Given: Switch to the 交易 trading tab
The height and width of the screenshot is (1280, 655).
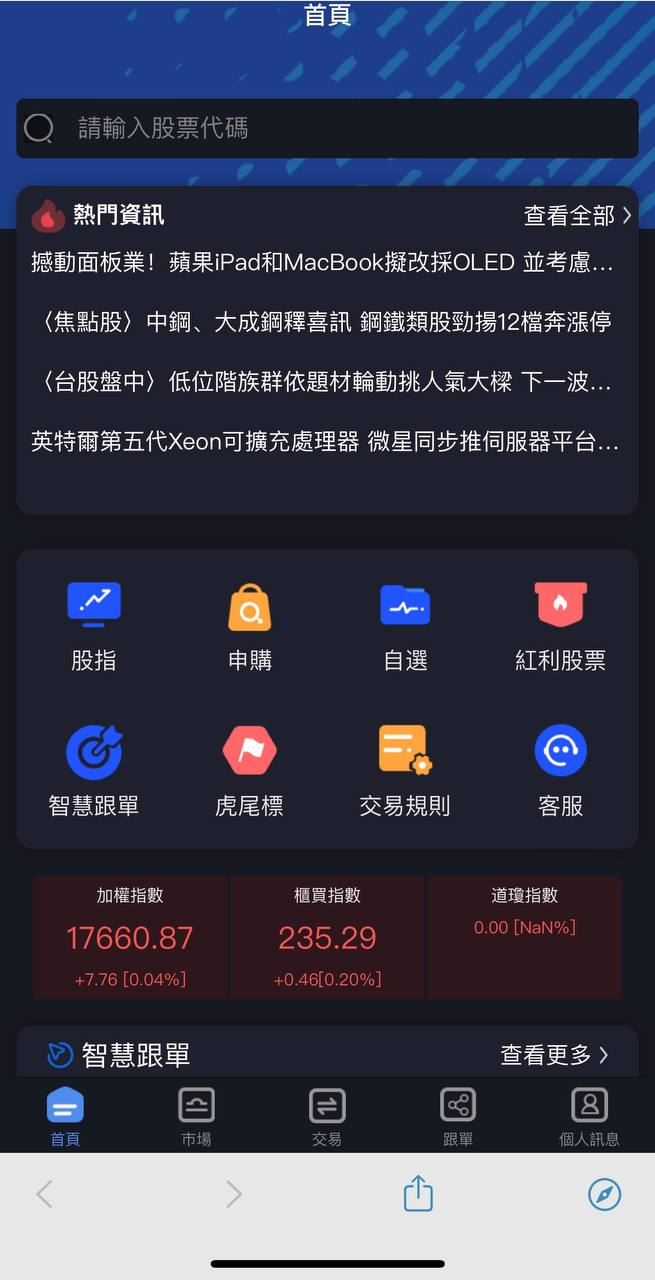Looking at the screenshot, I should pyautogui.click(x=327, y=1116).
